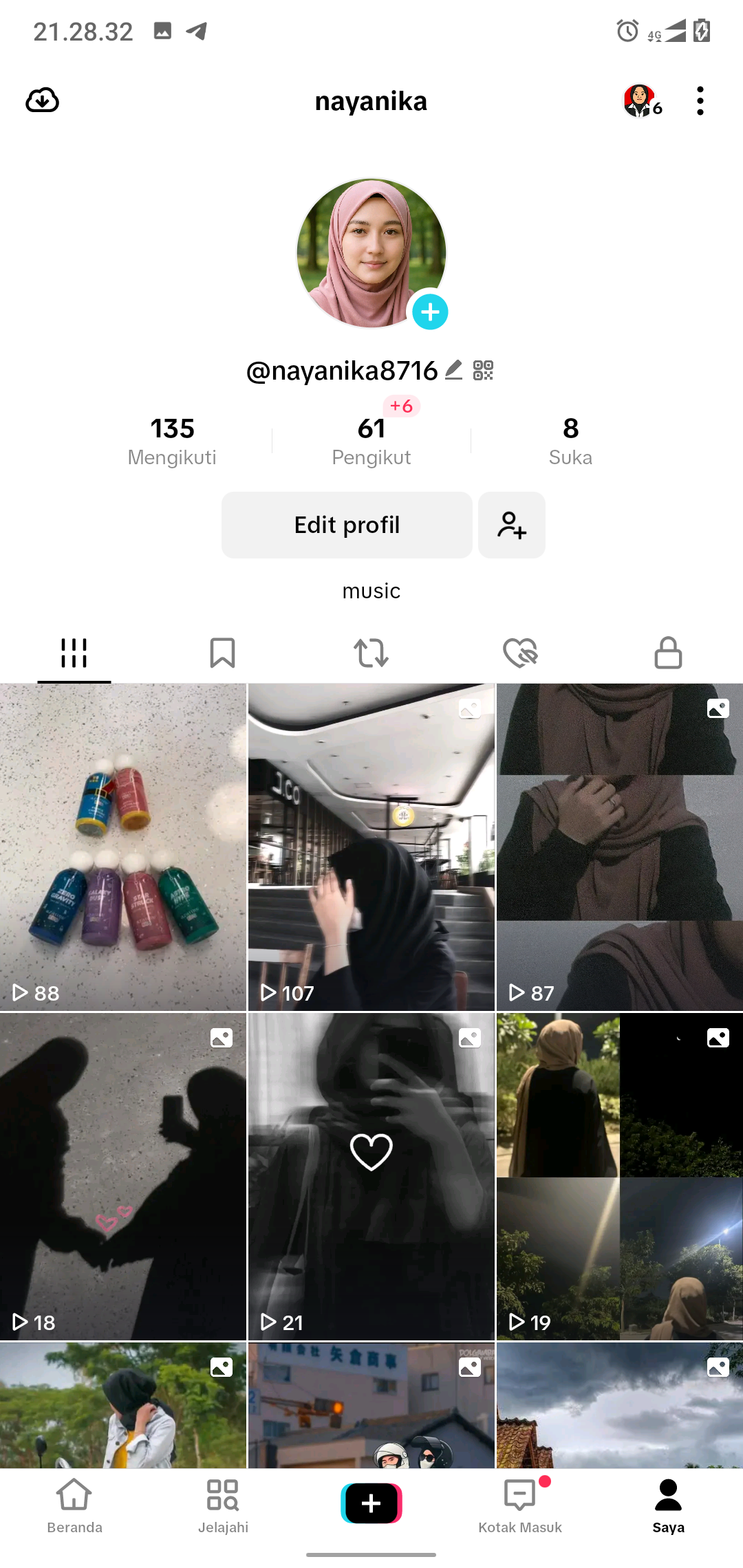Open the three-dot overflow menu
This screenshot has width=743, height=1568.
(x=700, y=100)
